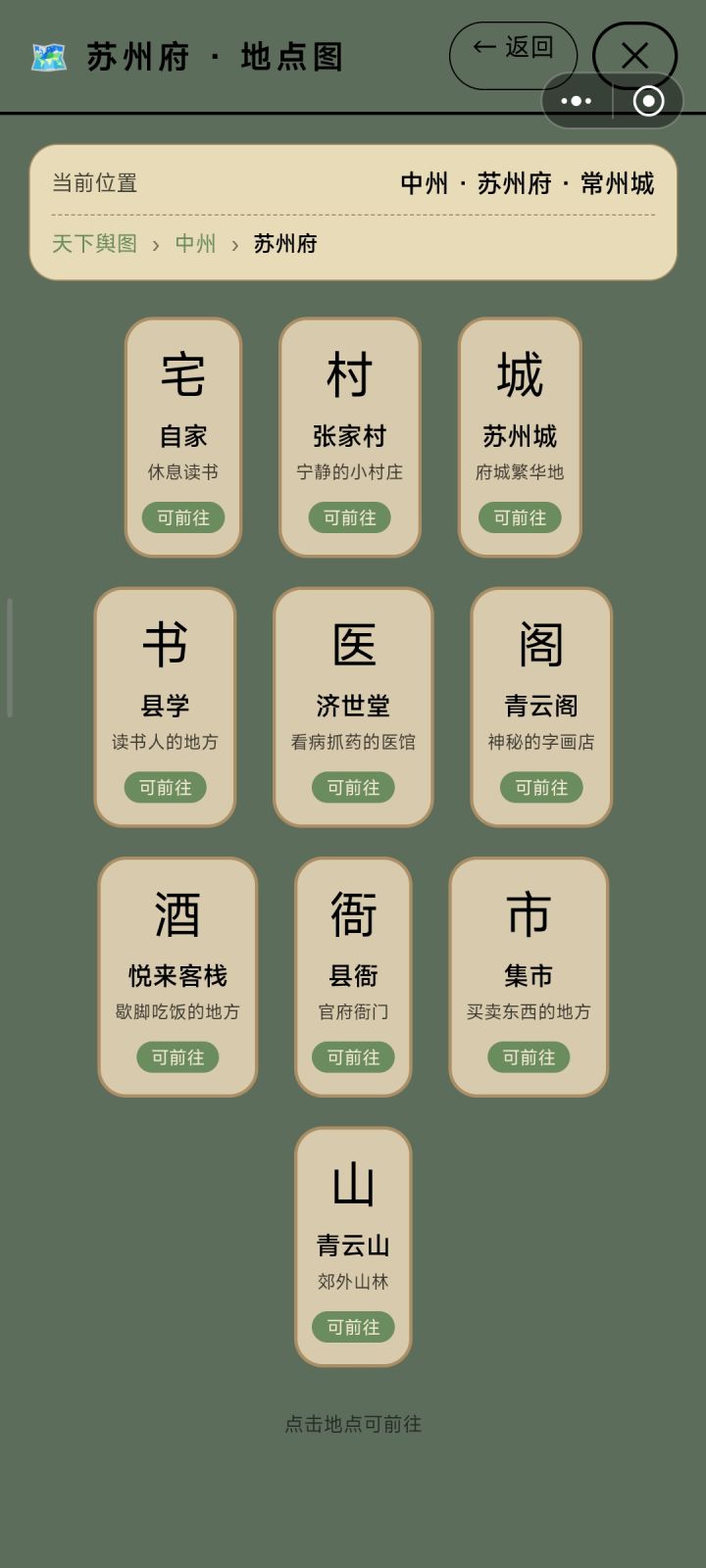
Task: Open the 天下舆图 breadcrumb link
Action: pos(94,244)
